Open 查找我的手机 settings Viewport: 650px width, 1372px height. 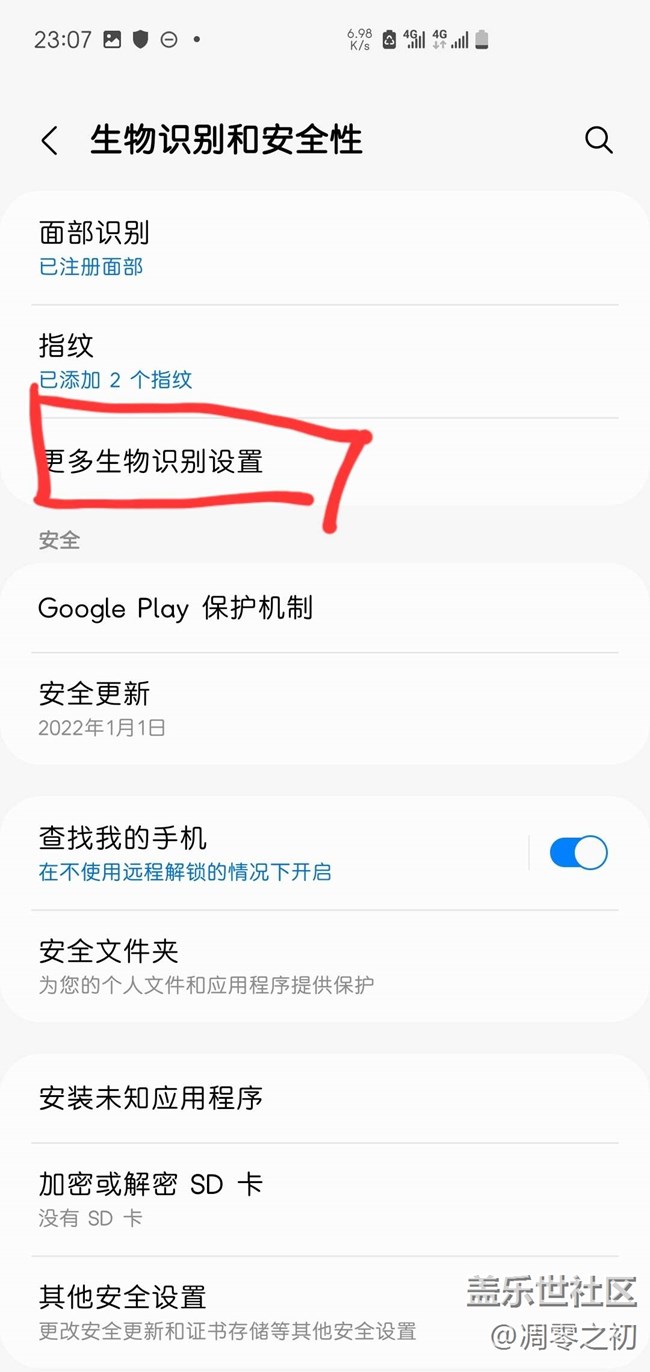270,853
